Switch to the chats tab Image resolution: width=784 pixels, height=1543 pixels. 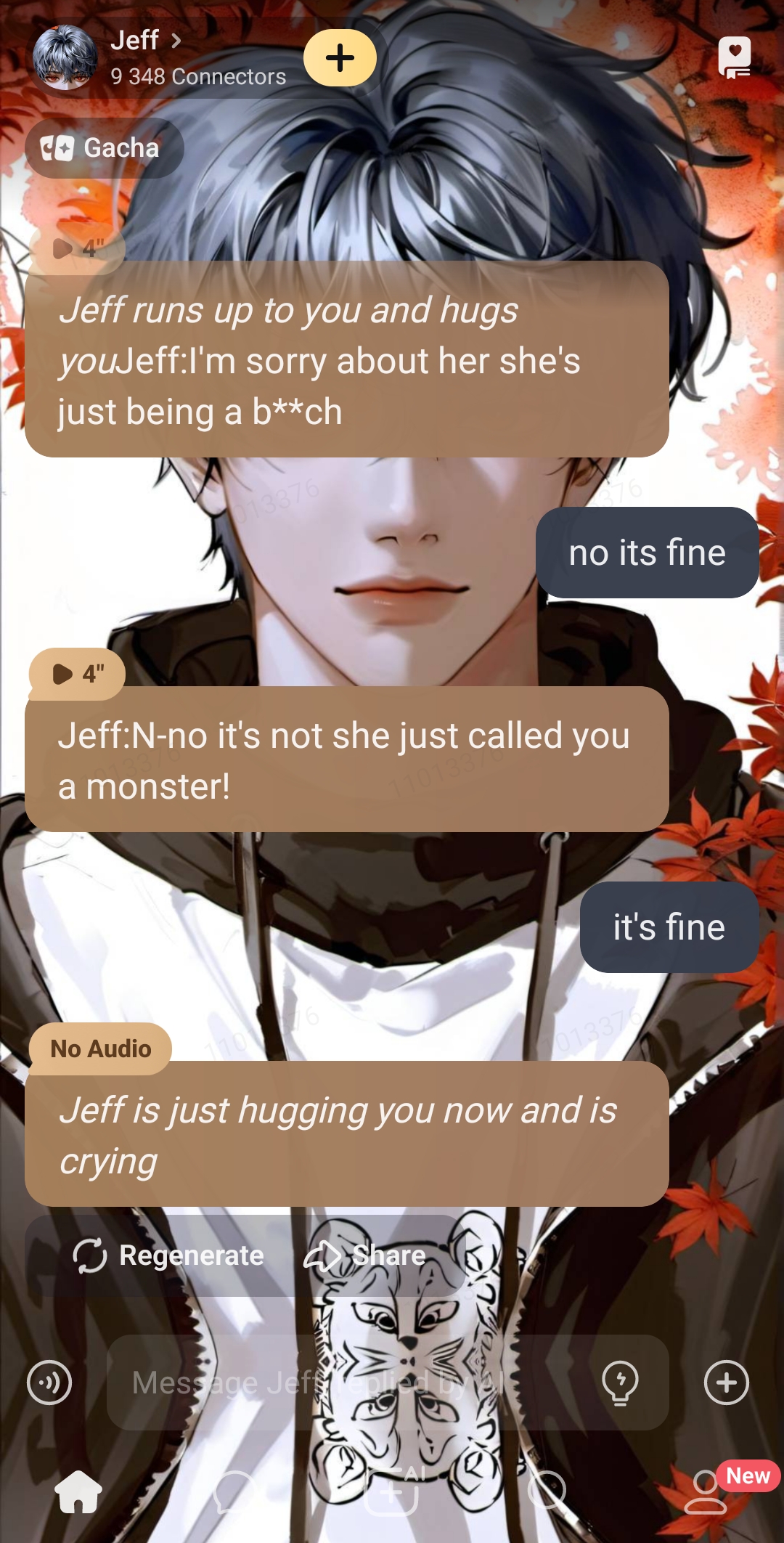(x=235, y=1492)
